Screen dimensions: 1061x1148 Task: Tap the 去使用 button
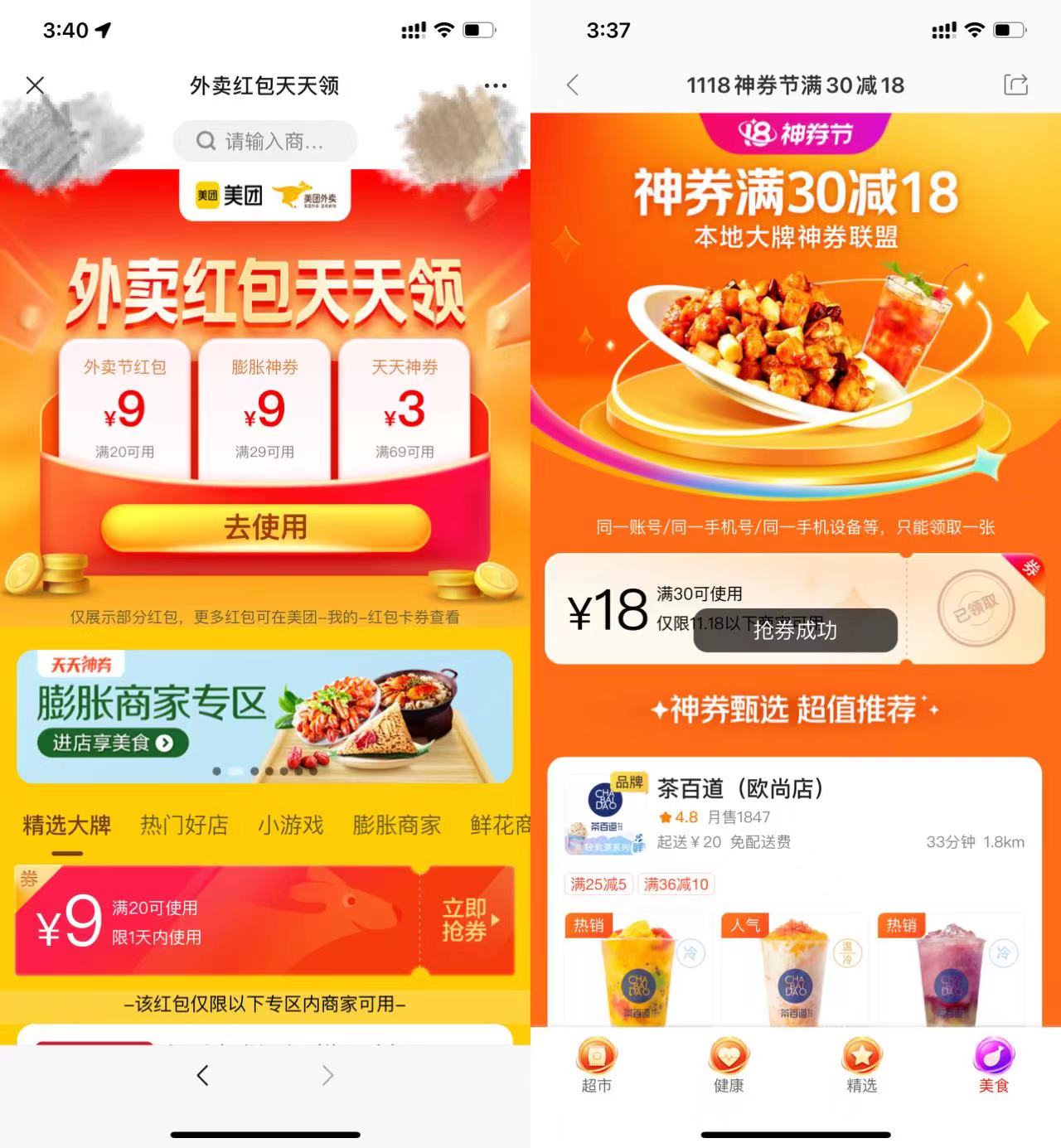265,527
